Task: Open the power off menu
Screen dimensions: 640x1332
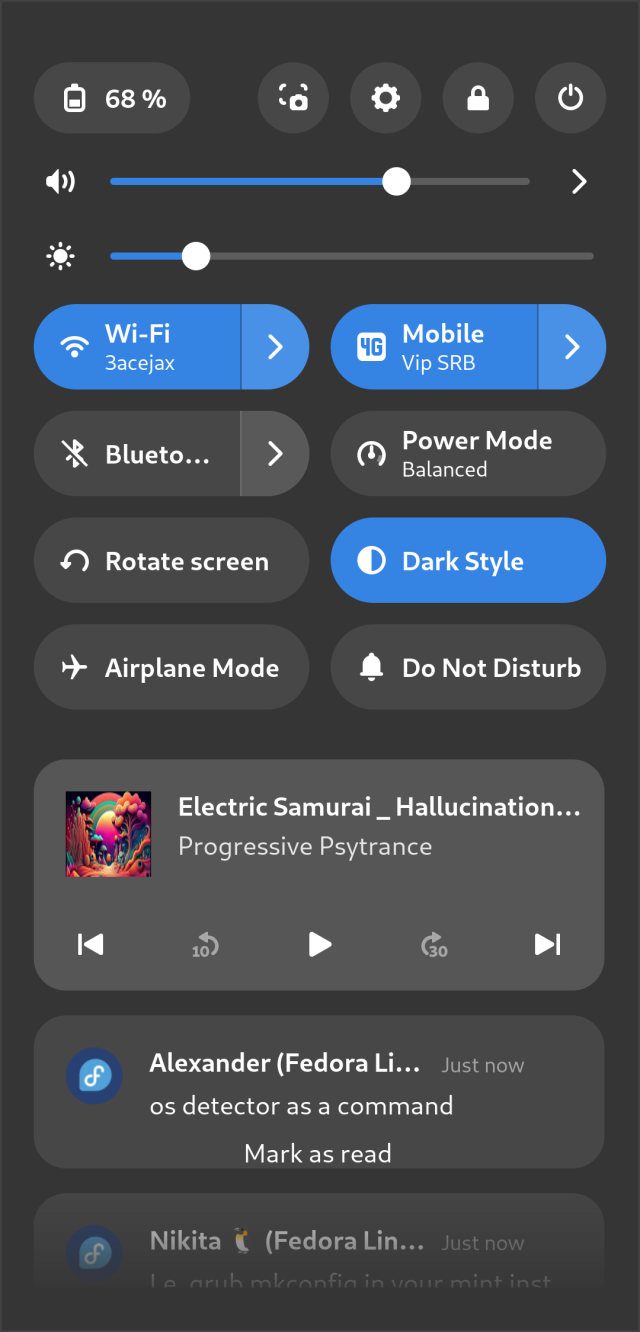Action: click(x=570, y=98)
